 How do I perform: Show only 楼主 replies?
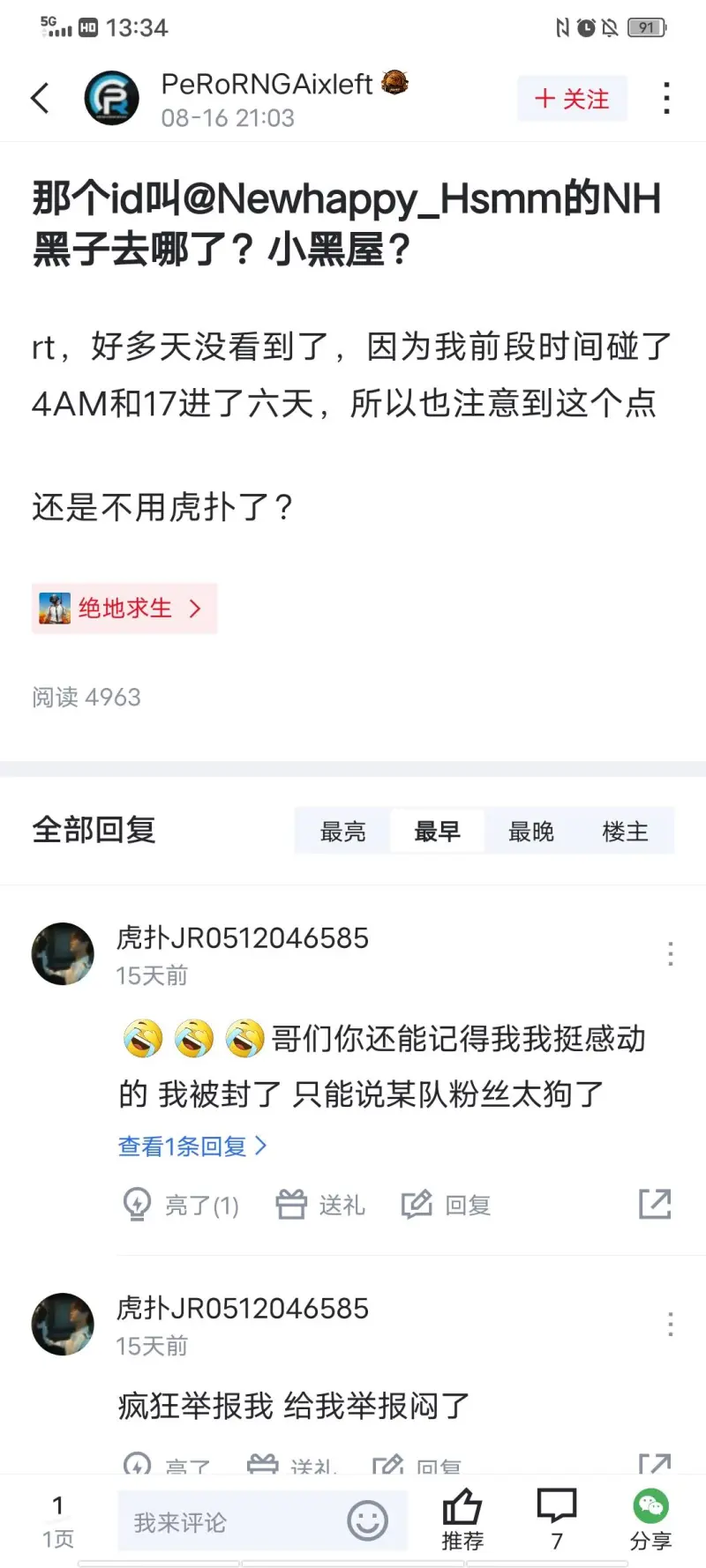coord(625,831)
